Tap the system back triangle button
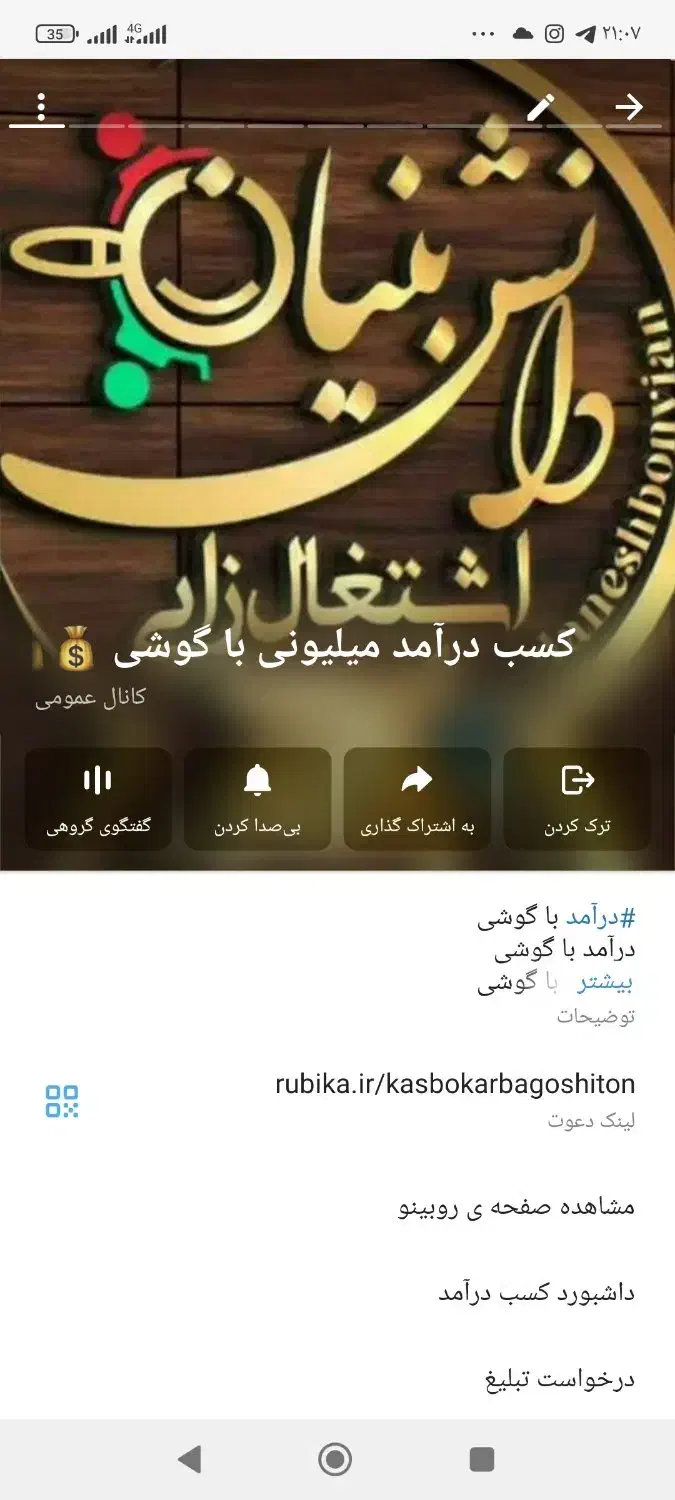 (x=189, y=1460)
